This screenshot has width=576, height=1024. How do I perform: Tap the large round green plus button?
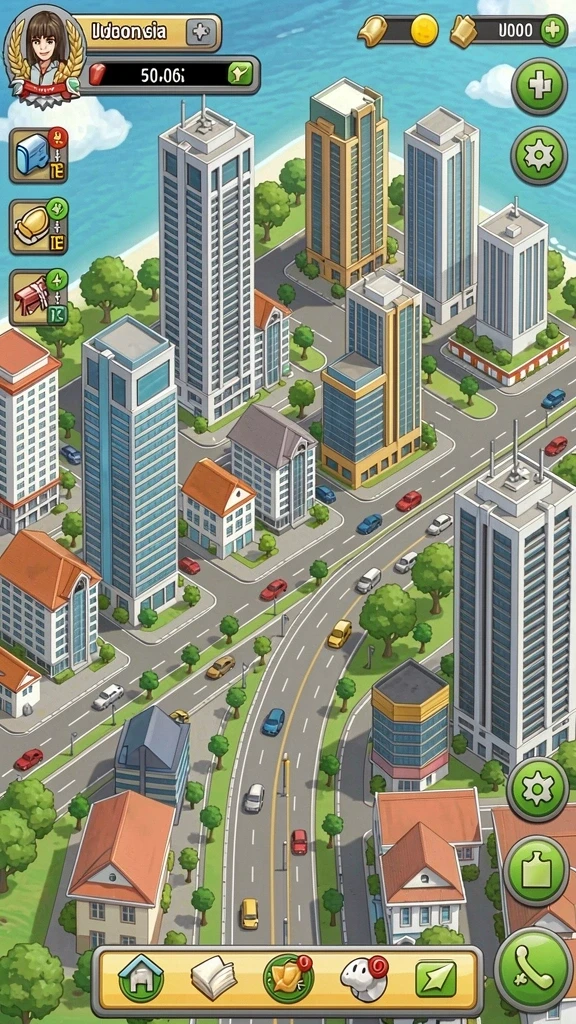coord(539,86)
